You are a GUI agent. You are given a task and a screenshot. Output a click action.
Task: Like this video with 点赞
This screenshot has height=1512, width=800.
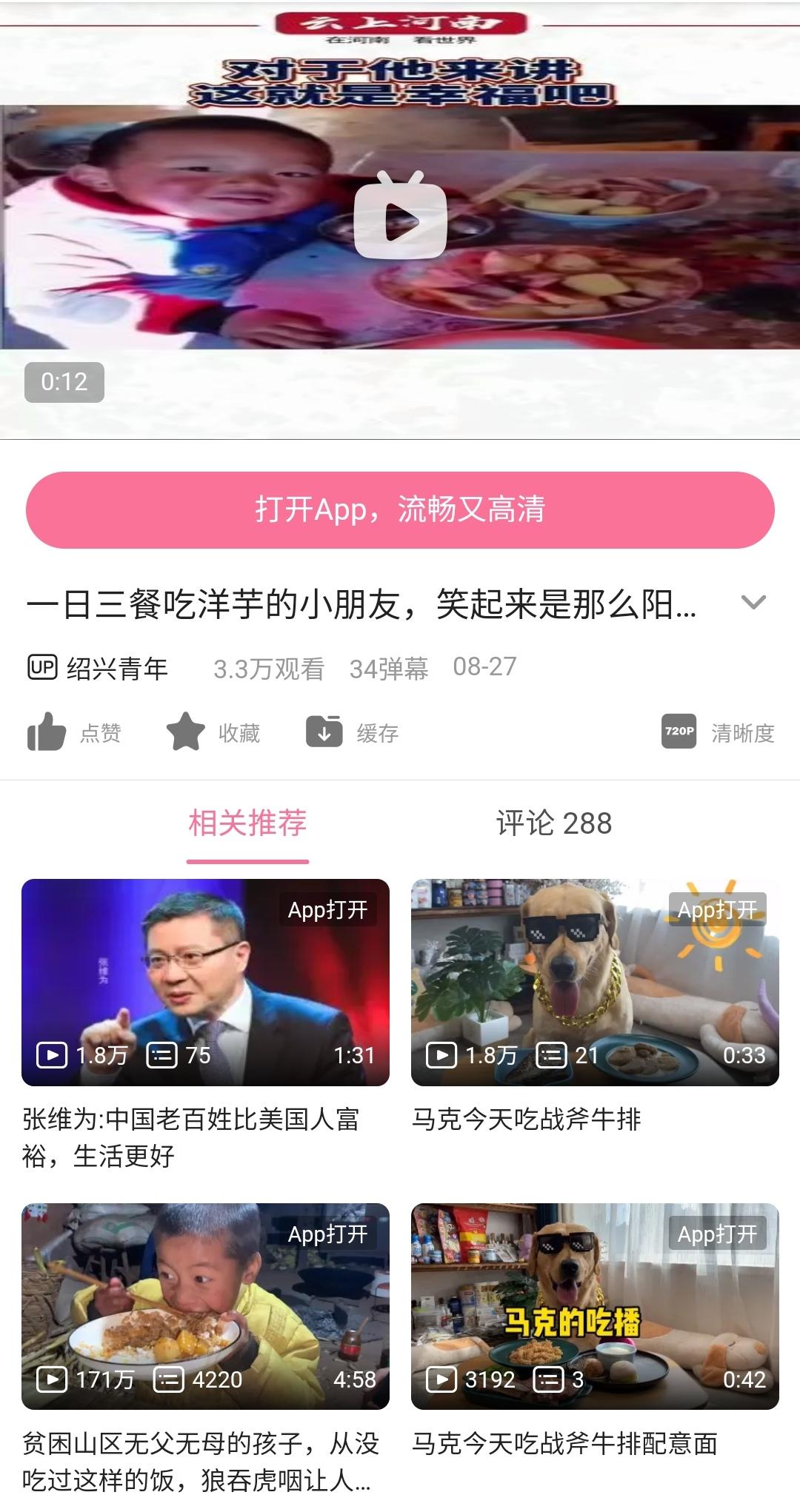(x=74, y=732)
